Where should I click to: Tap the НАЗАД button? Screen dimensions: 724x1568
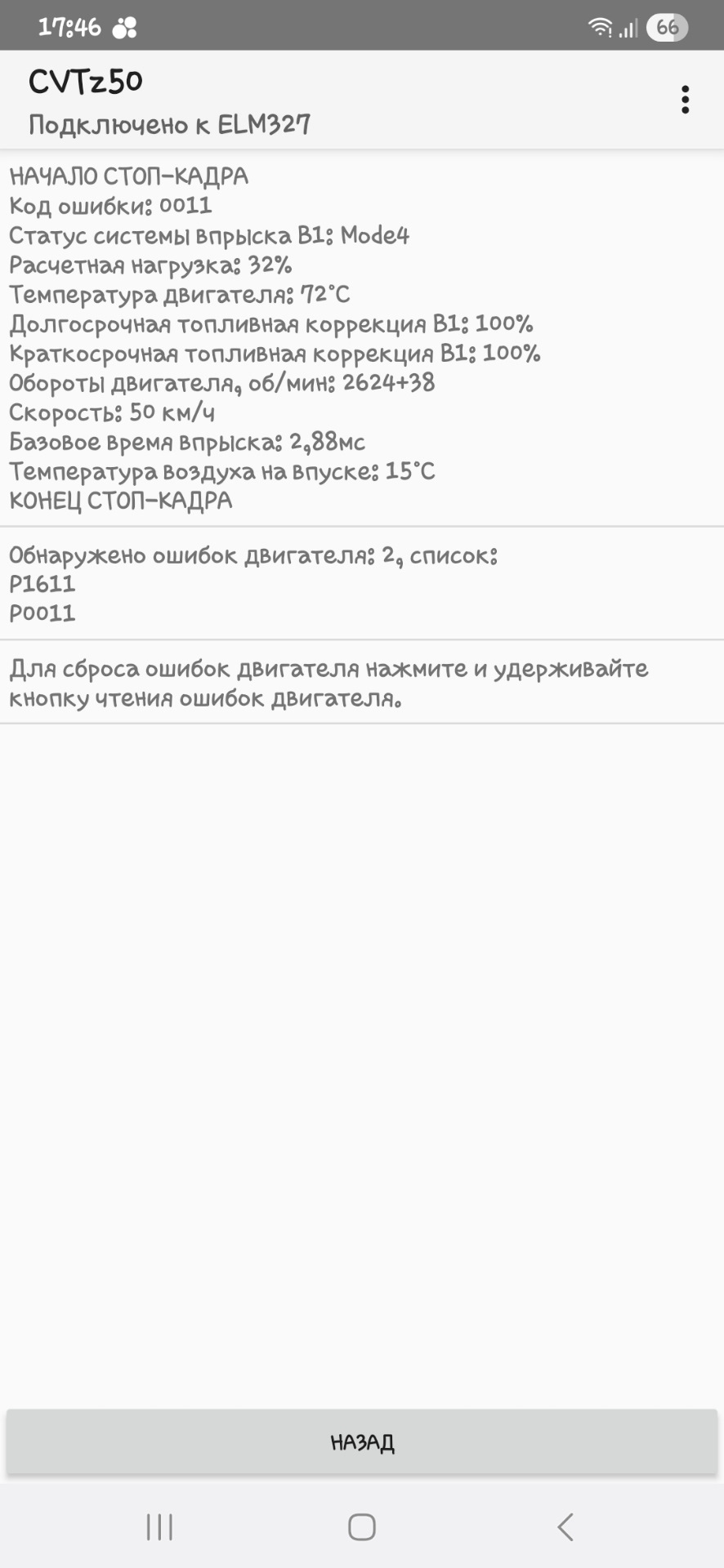[x=362, y=1441]
